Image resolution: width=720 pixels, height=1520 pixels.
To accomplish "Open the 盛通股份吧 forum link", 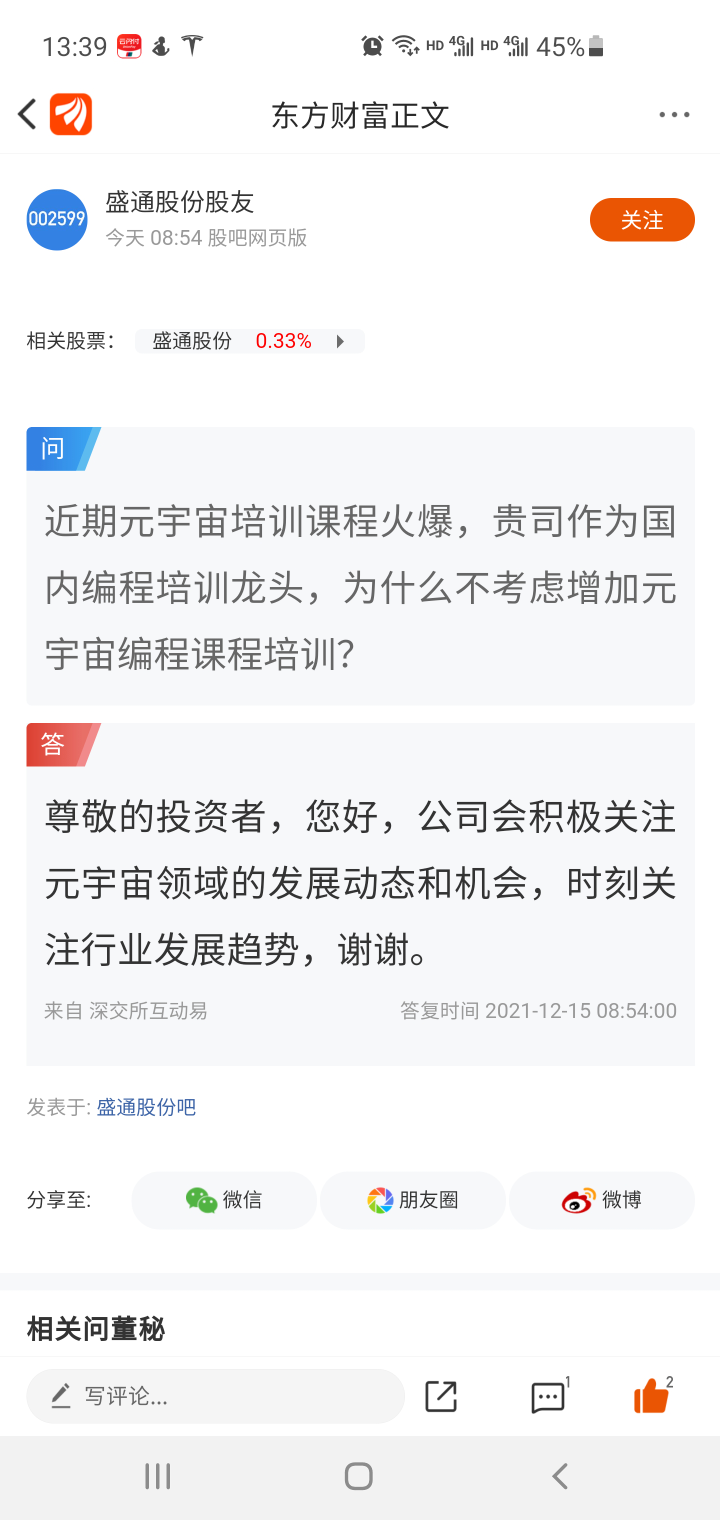I will tap(146, 1107).
